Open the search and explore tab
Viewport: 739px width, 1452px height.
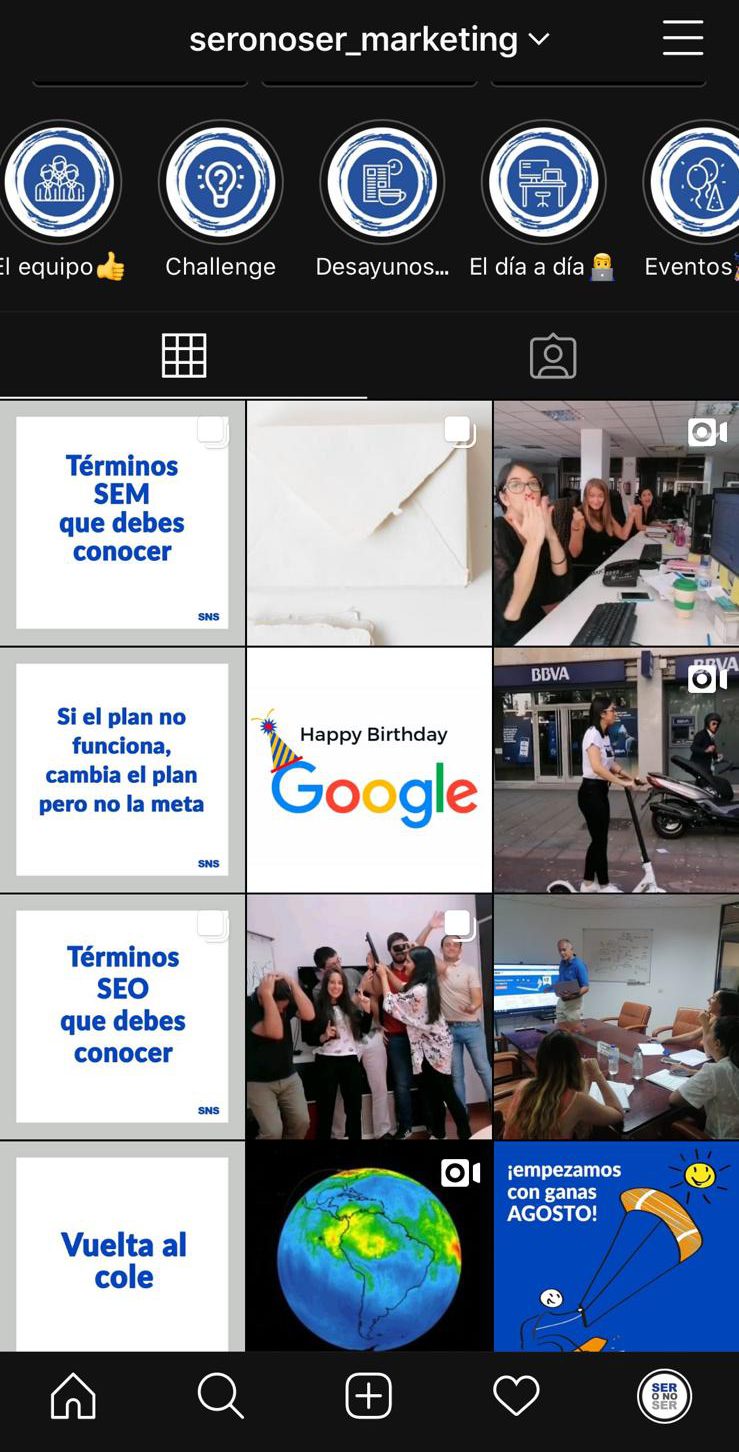click(220, 1395)
